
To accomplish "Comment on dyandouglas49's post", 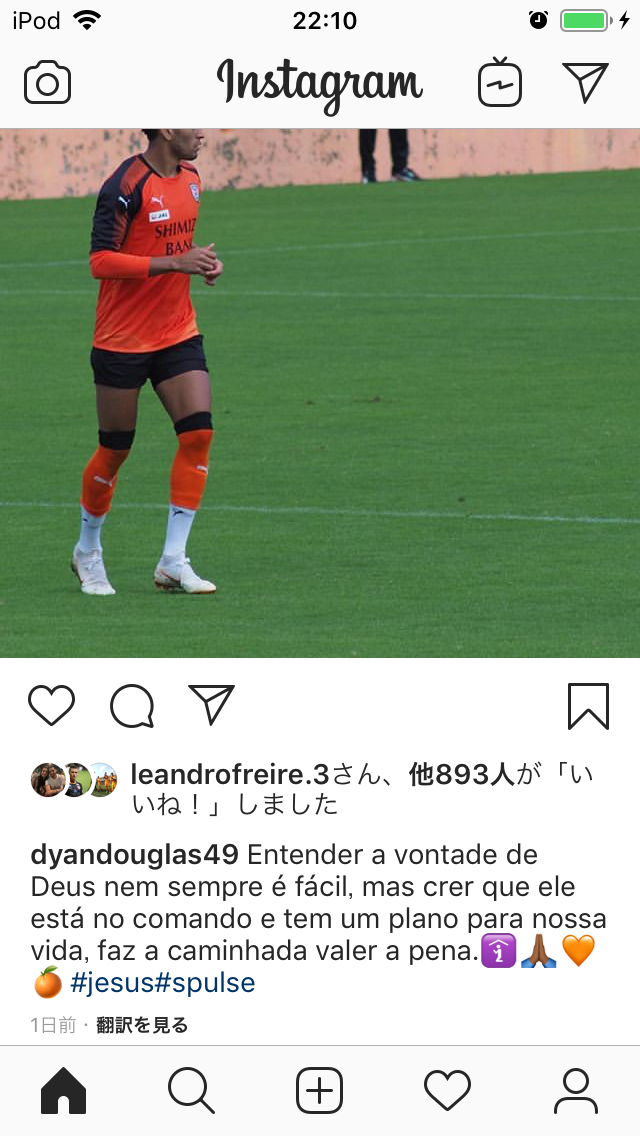I will (x=132, y=706).
